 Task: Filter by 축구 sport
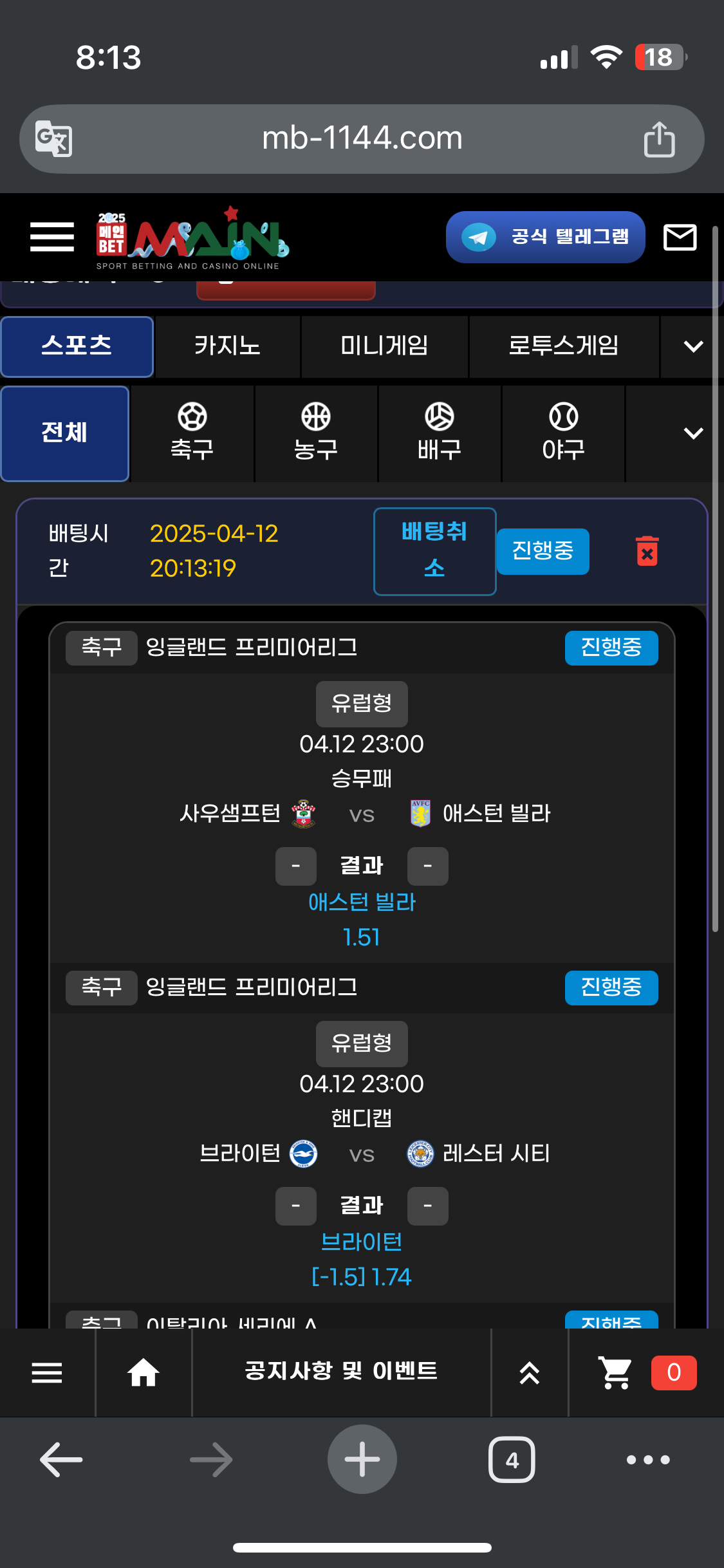tap(192, 433)
